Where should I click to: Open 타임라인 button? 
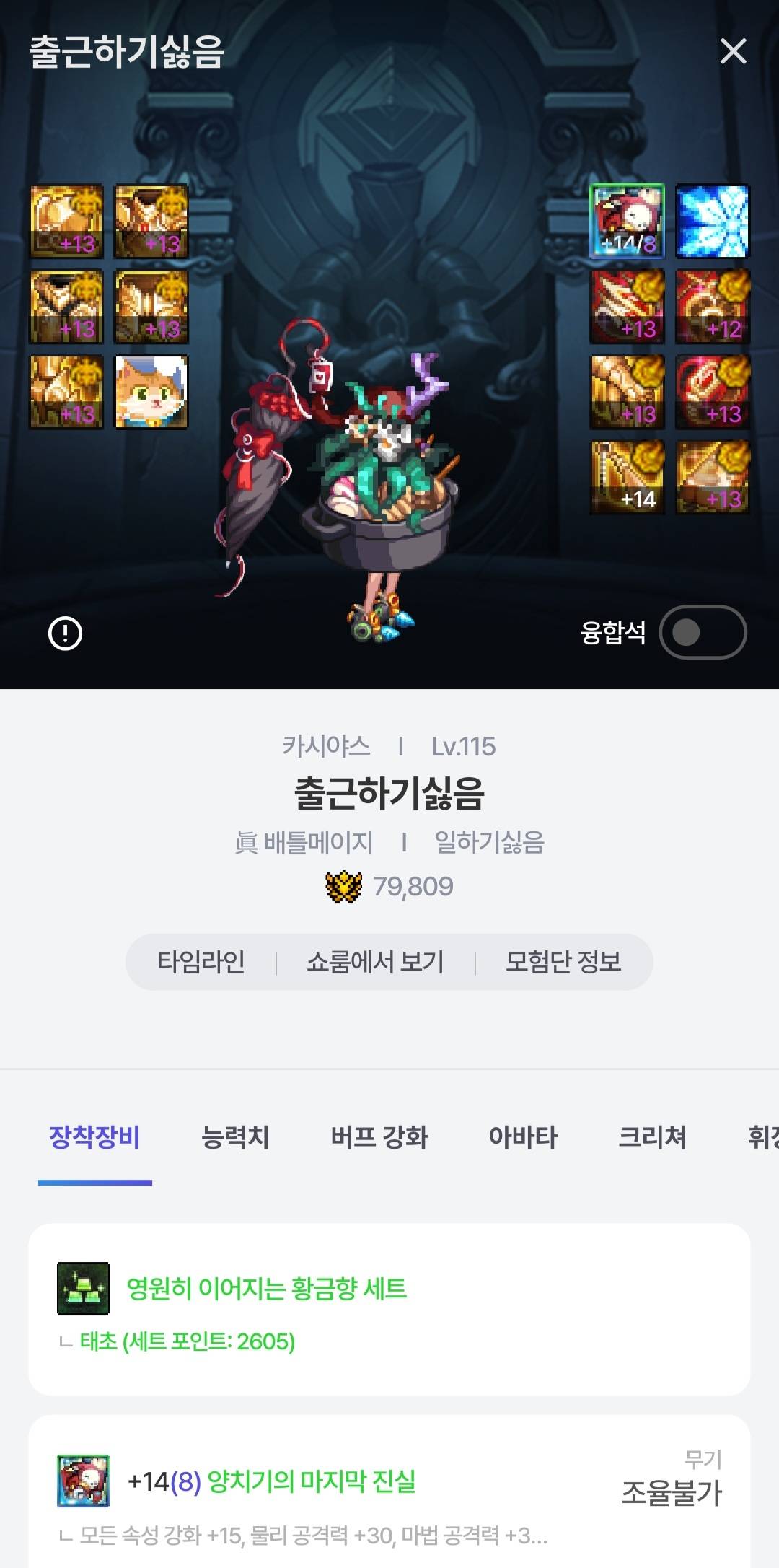pos(201,962)
